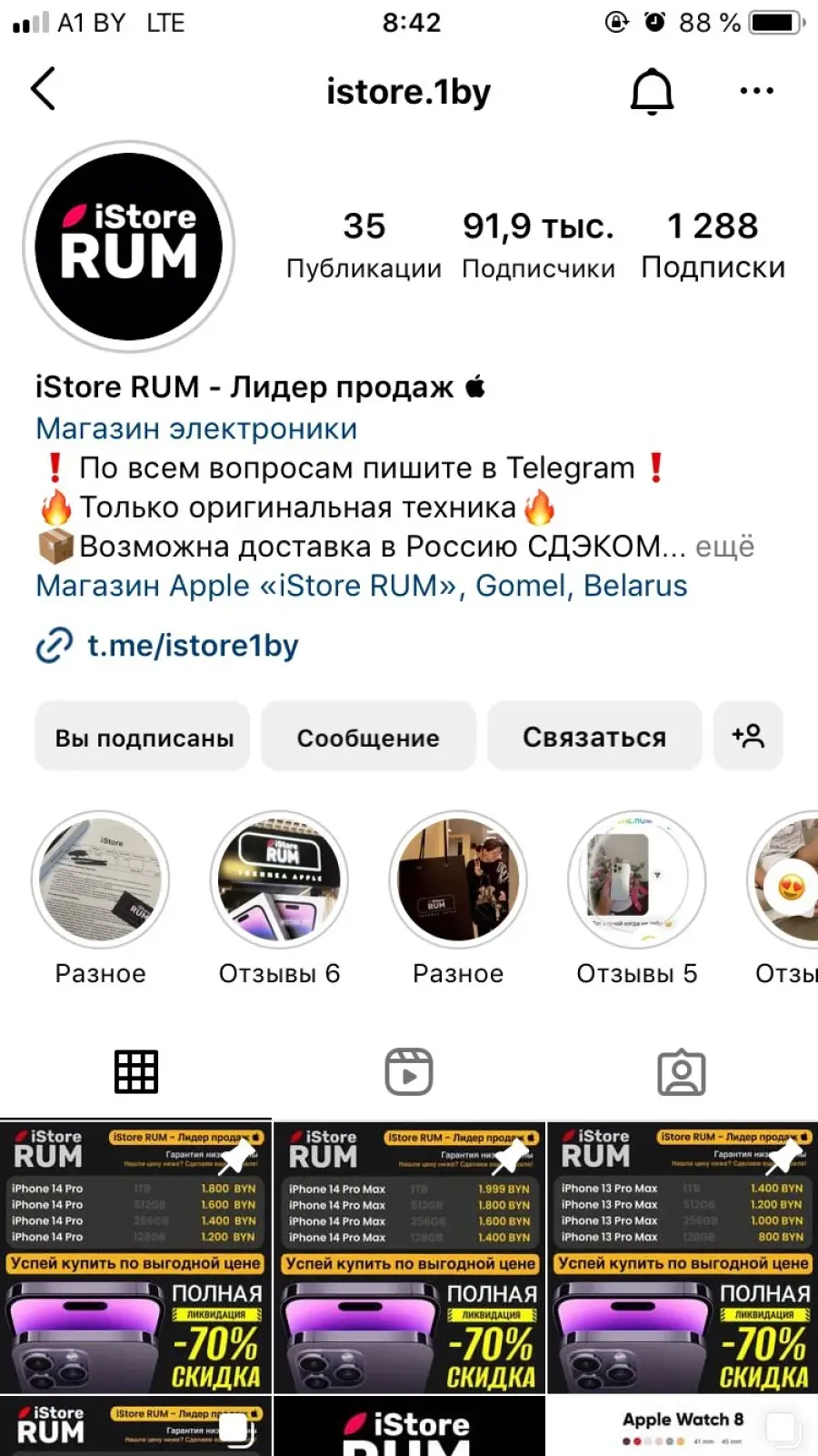818x1456 pixels.
Task: View the 1 288 Подписки list
Action: pyautogui.click(x=713, y=246)
